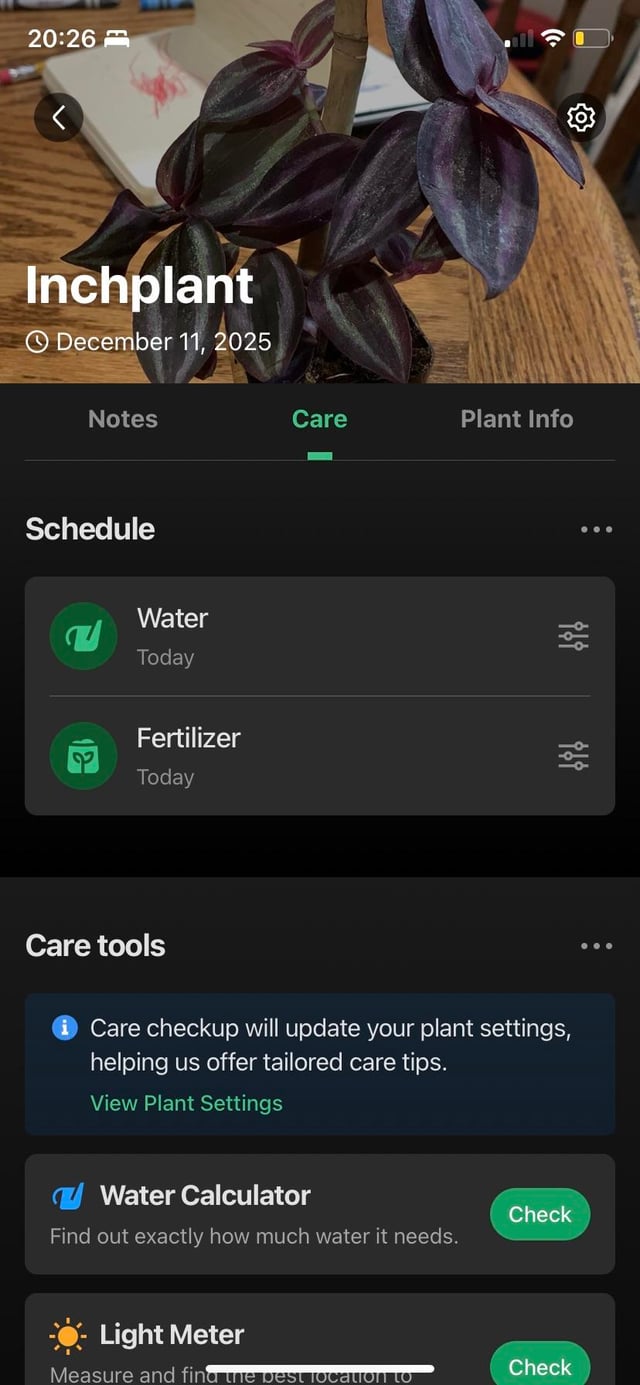The width and height of the screenshot is (640, 1385).
Task: Open the plant settings gear icon
Action: [581, 118]
